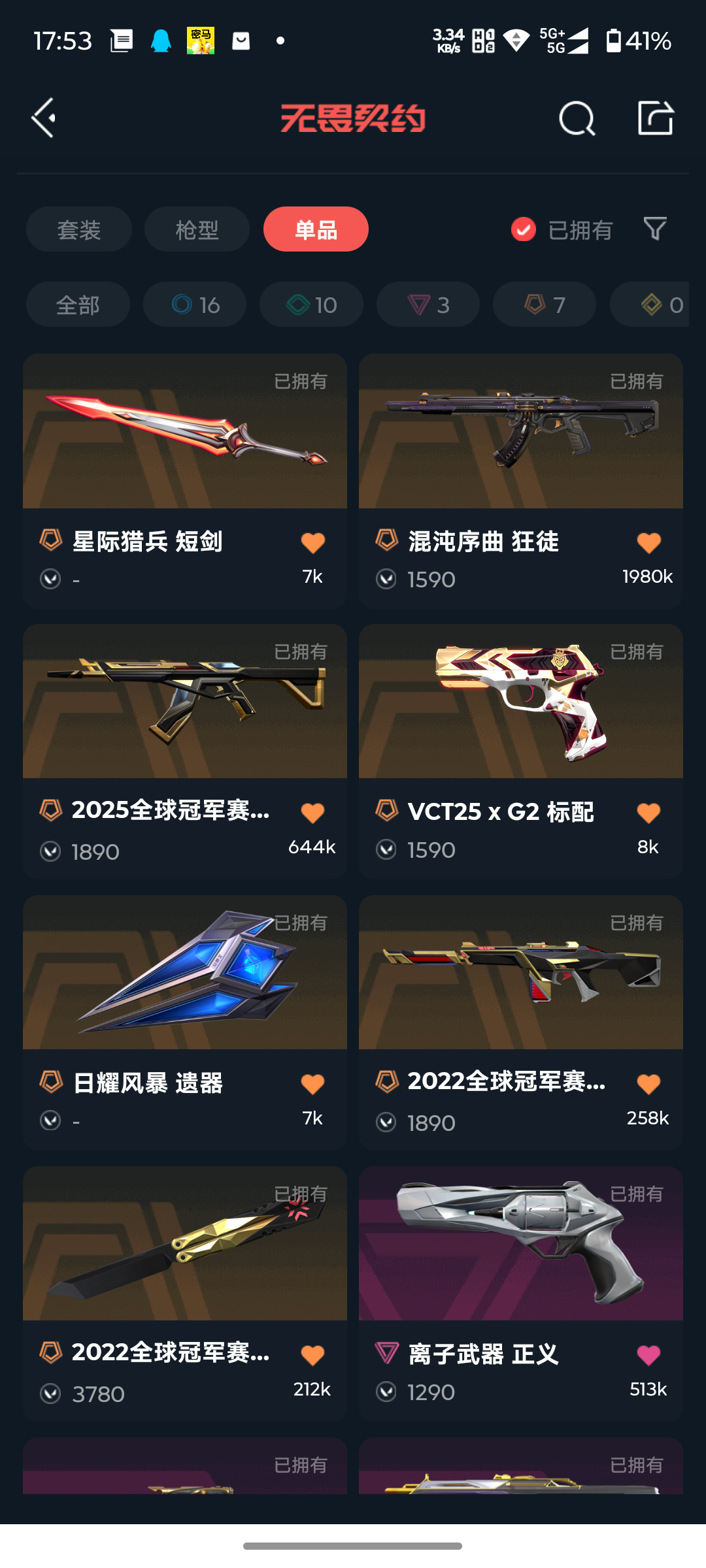Tap the heart on 离子武器 正义
The height and width of the screenshot is (1568, 706).
tap(648, 1356)
